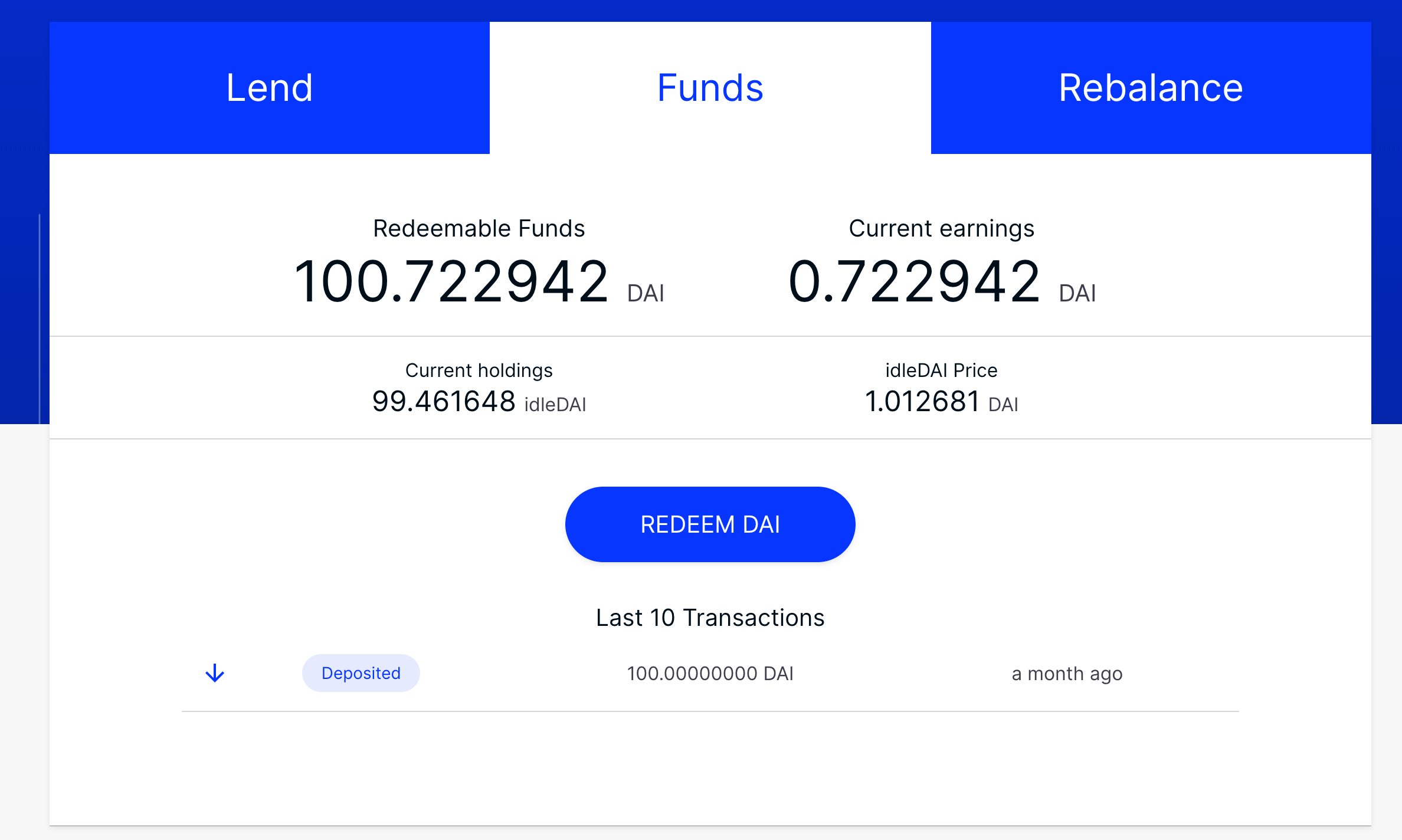Screen dimensions: 1402x840
Task: Select the Funds tab
Action: point(710,88)
